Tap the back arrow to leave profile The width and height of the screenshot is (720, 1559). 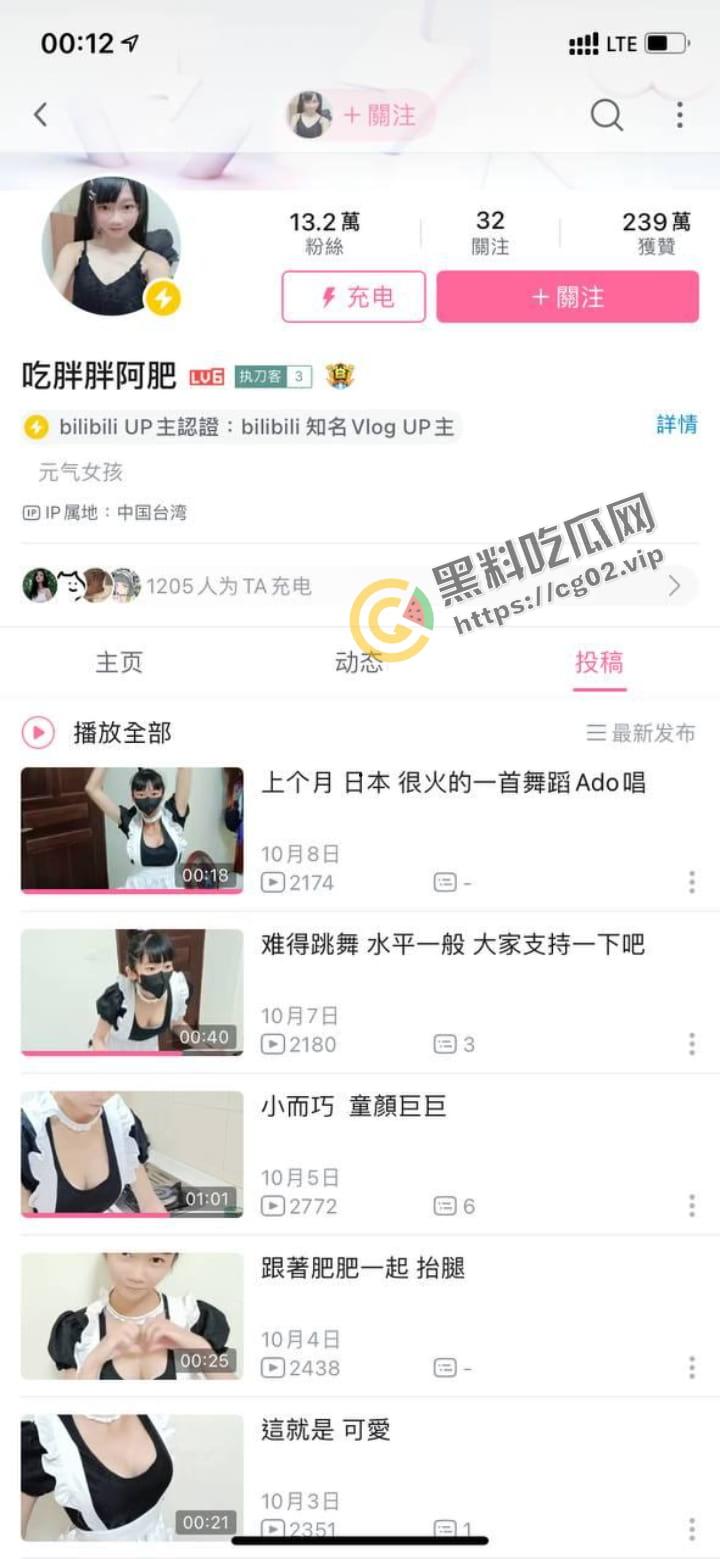40,115
